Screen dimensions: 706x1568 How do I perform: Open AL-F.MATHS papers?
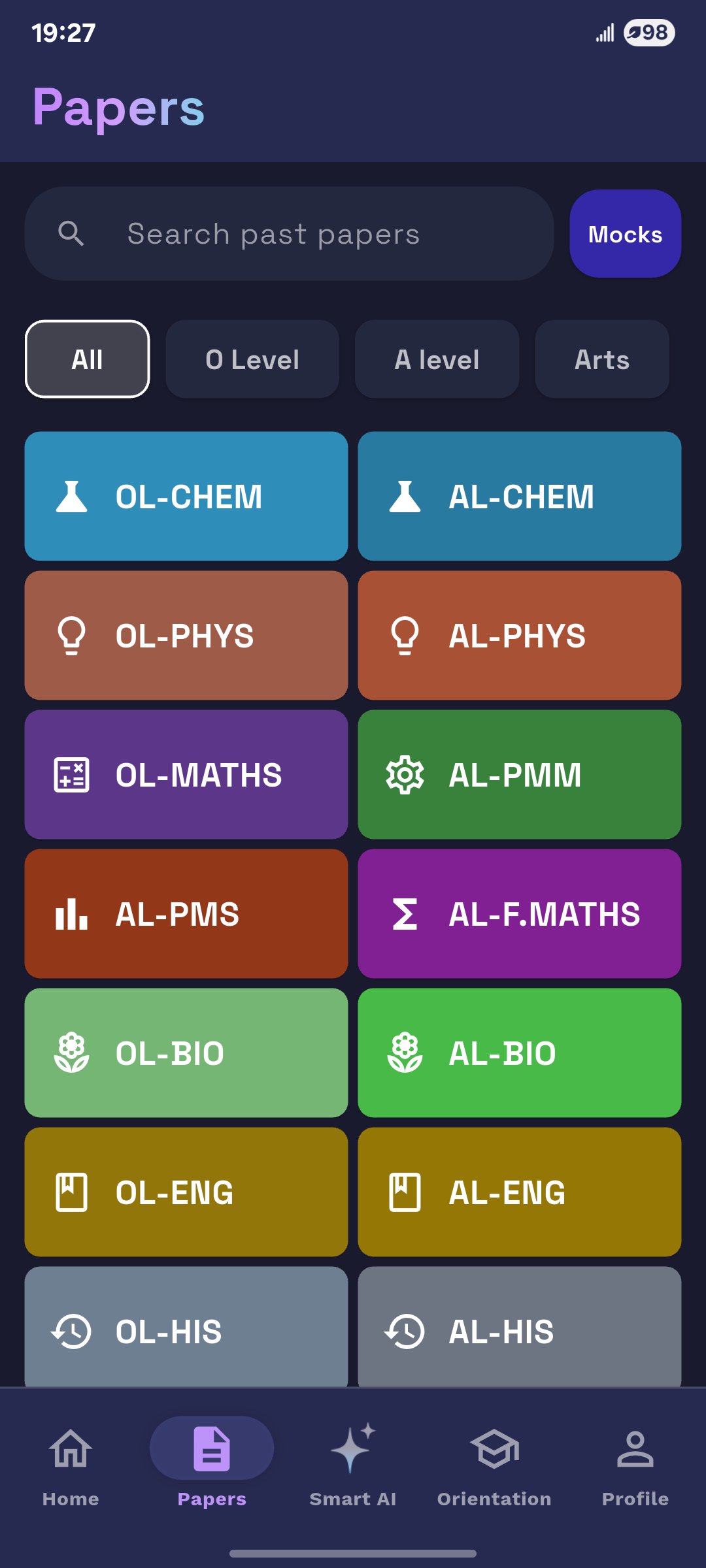point(520,914)
